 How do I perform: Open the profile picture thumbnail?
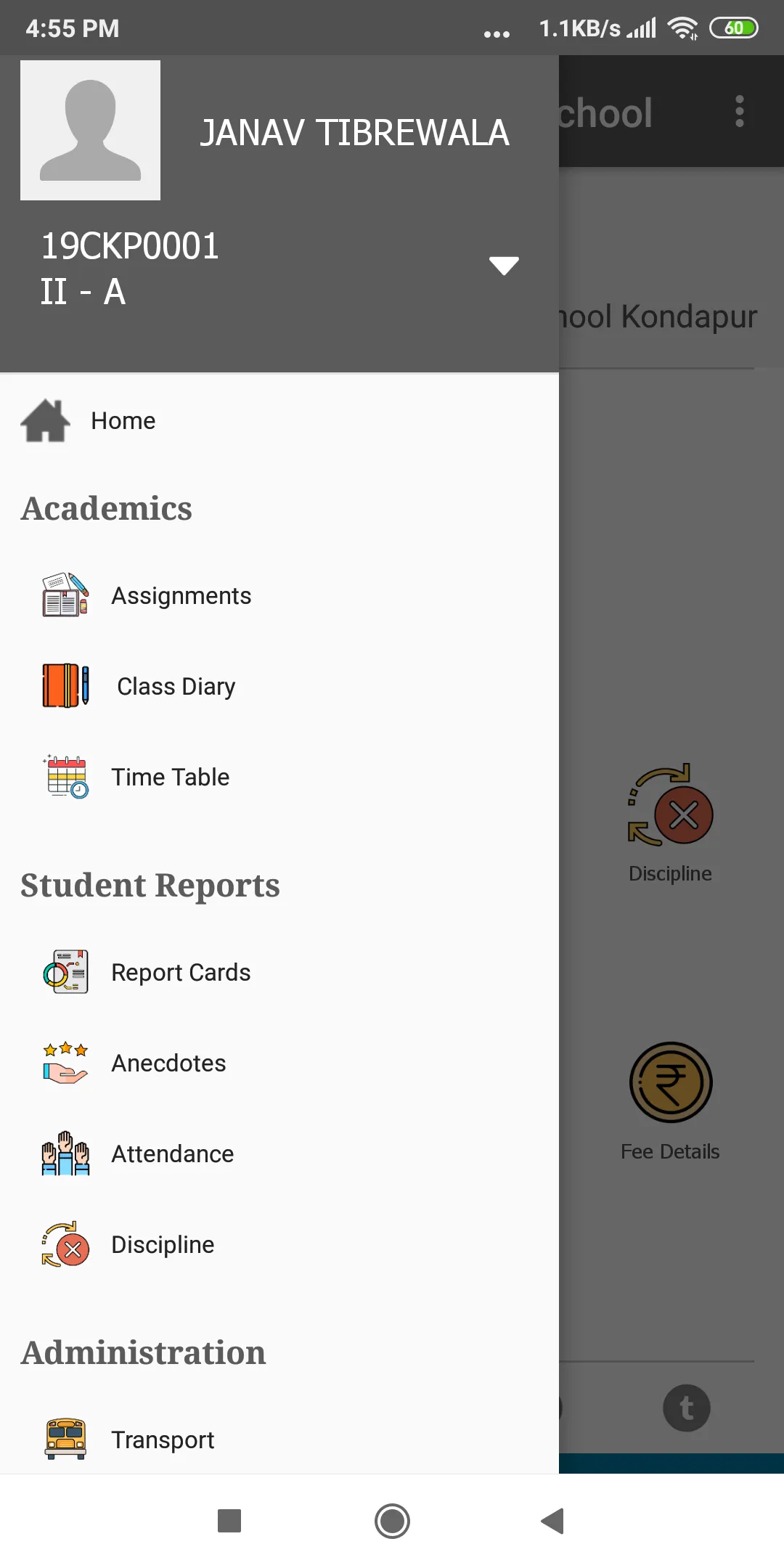(89, 131)
